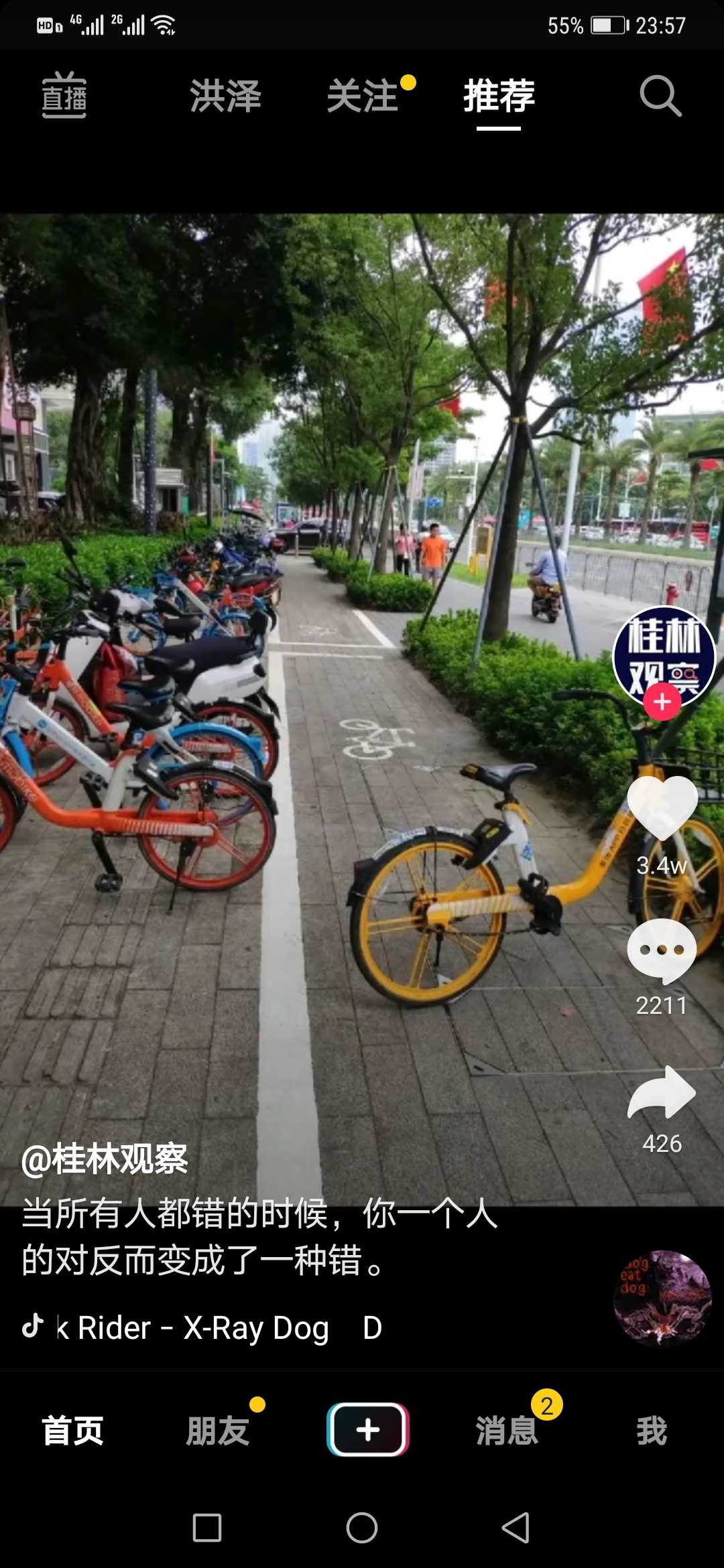Follow 桂林观察 with the red plus
The height and width of the screenshot is (1568, 724).
coord(662,702)
